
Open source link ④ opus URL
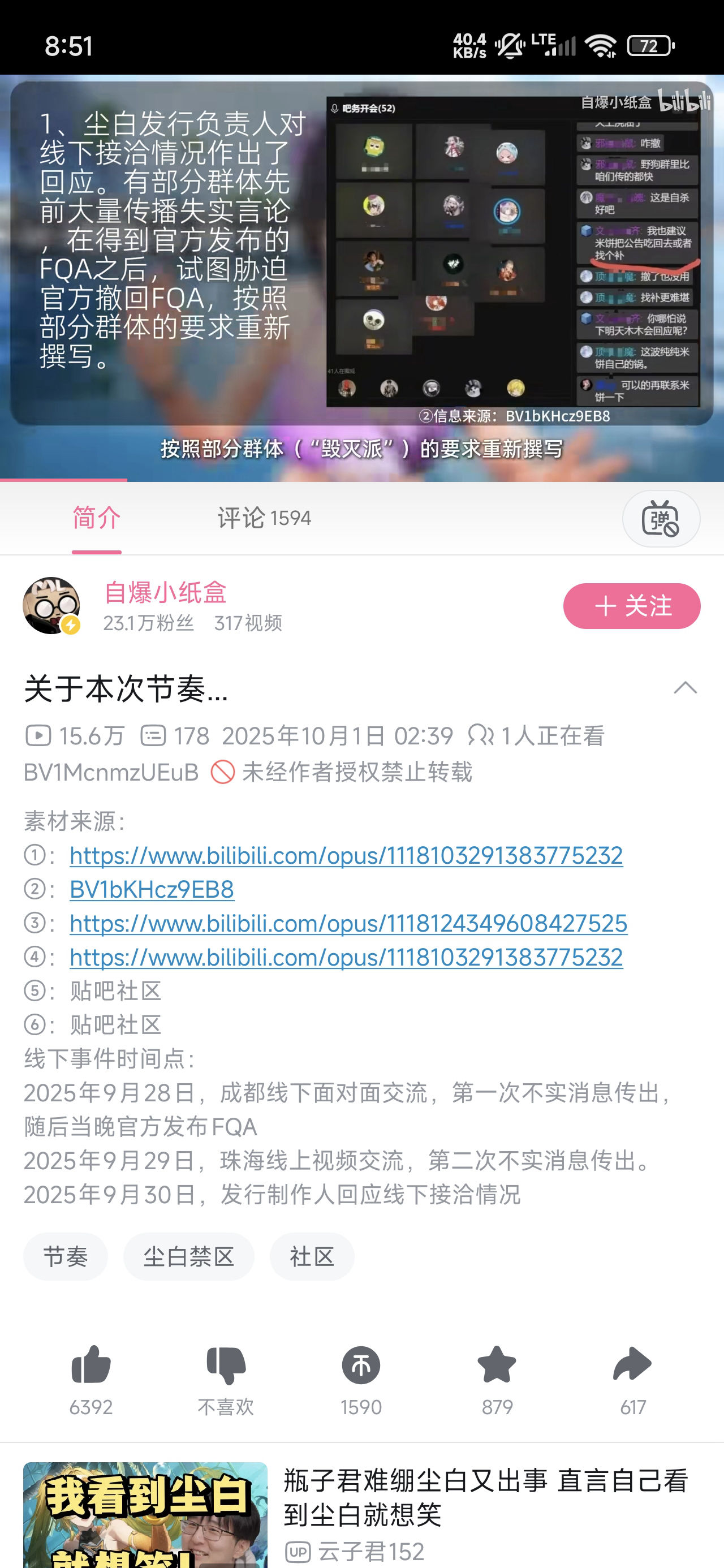point(346,958)
